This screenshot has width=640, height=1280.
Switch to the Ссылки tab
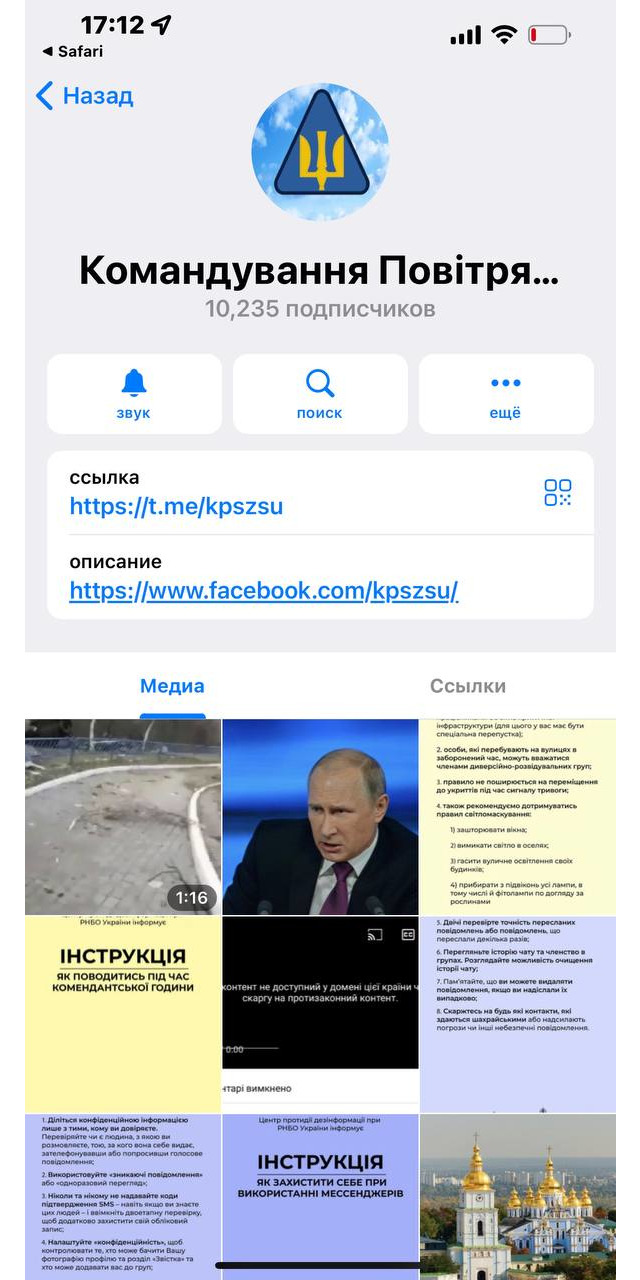click(x=467, y=686)
